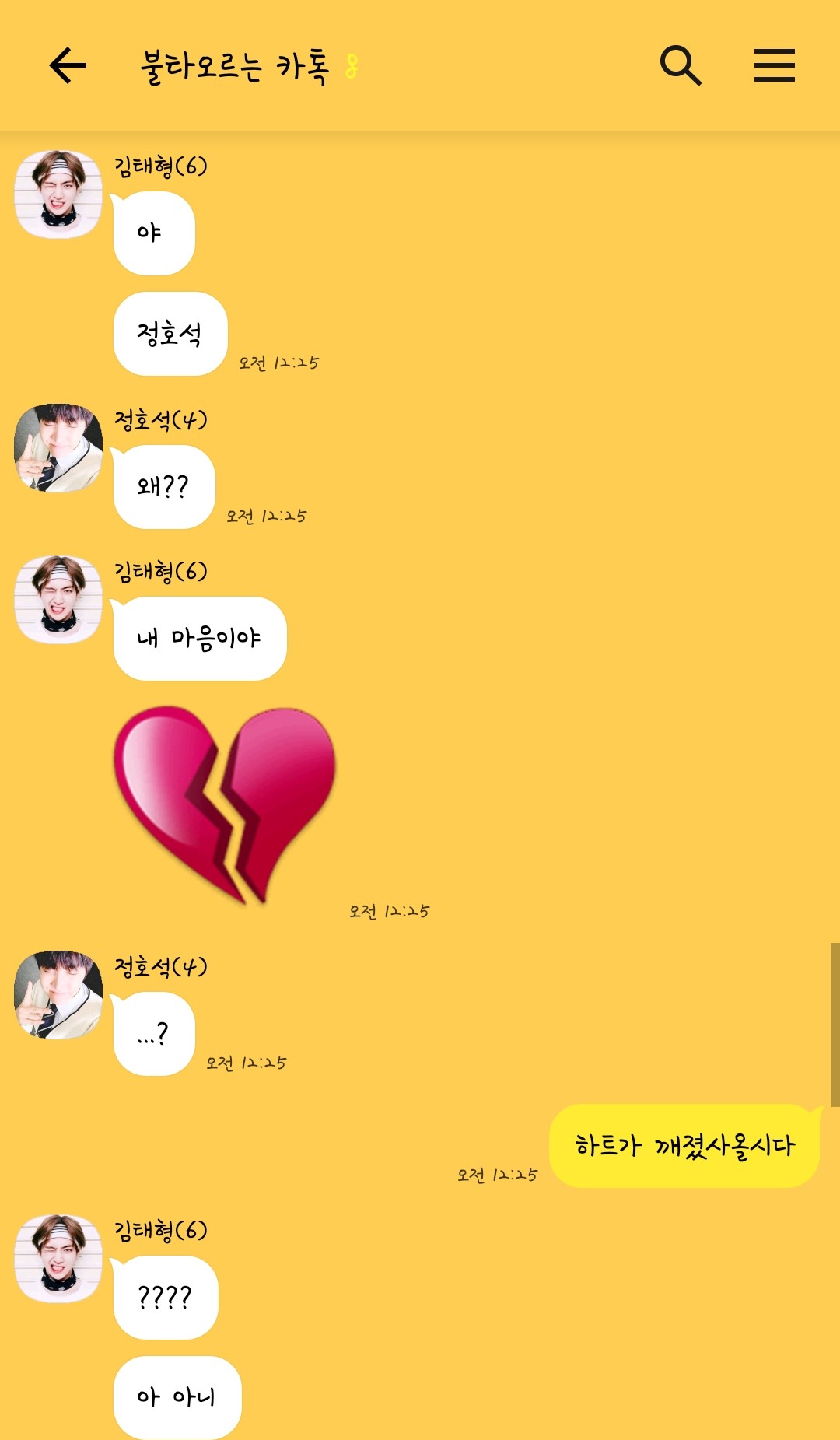The width and height of the screenshot is (840, 1440).
Task: Go back from the chat room
Action: (68, 65)
